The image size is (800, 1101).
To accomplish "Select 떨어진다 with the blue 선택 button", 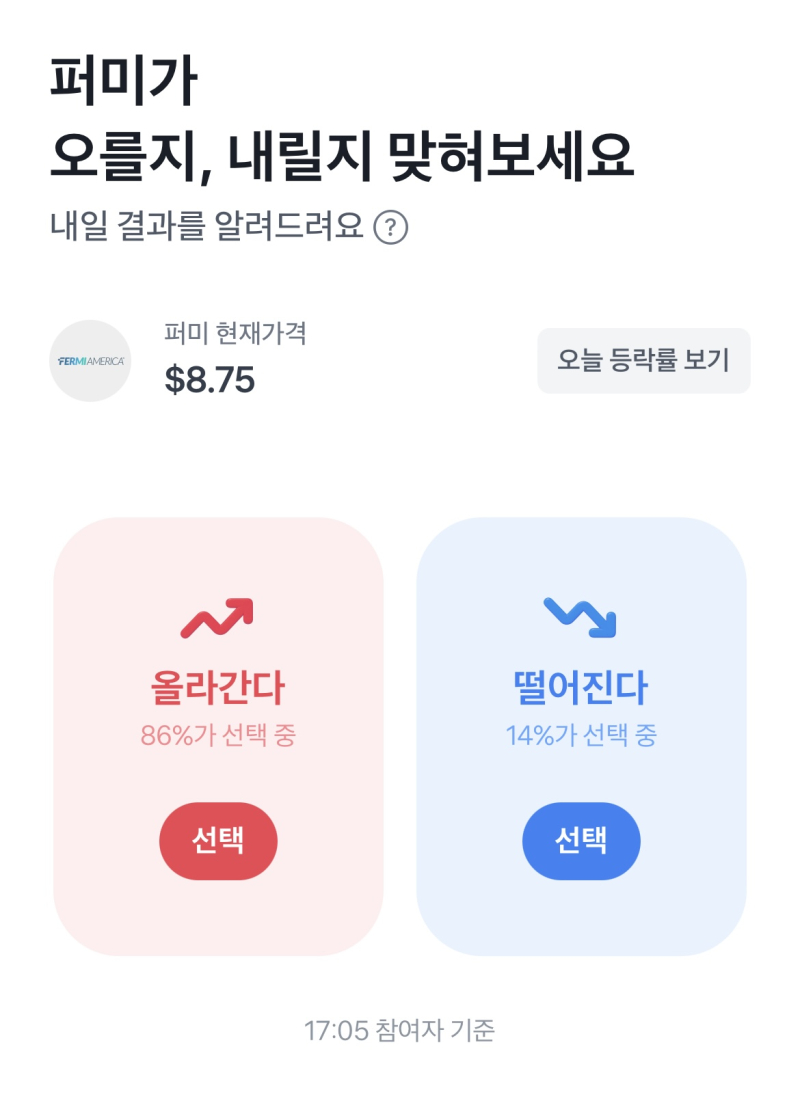I will pyautogui.click(x=581, y=840).
